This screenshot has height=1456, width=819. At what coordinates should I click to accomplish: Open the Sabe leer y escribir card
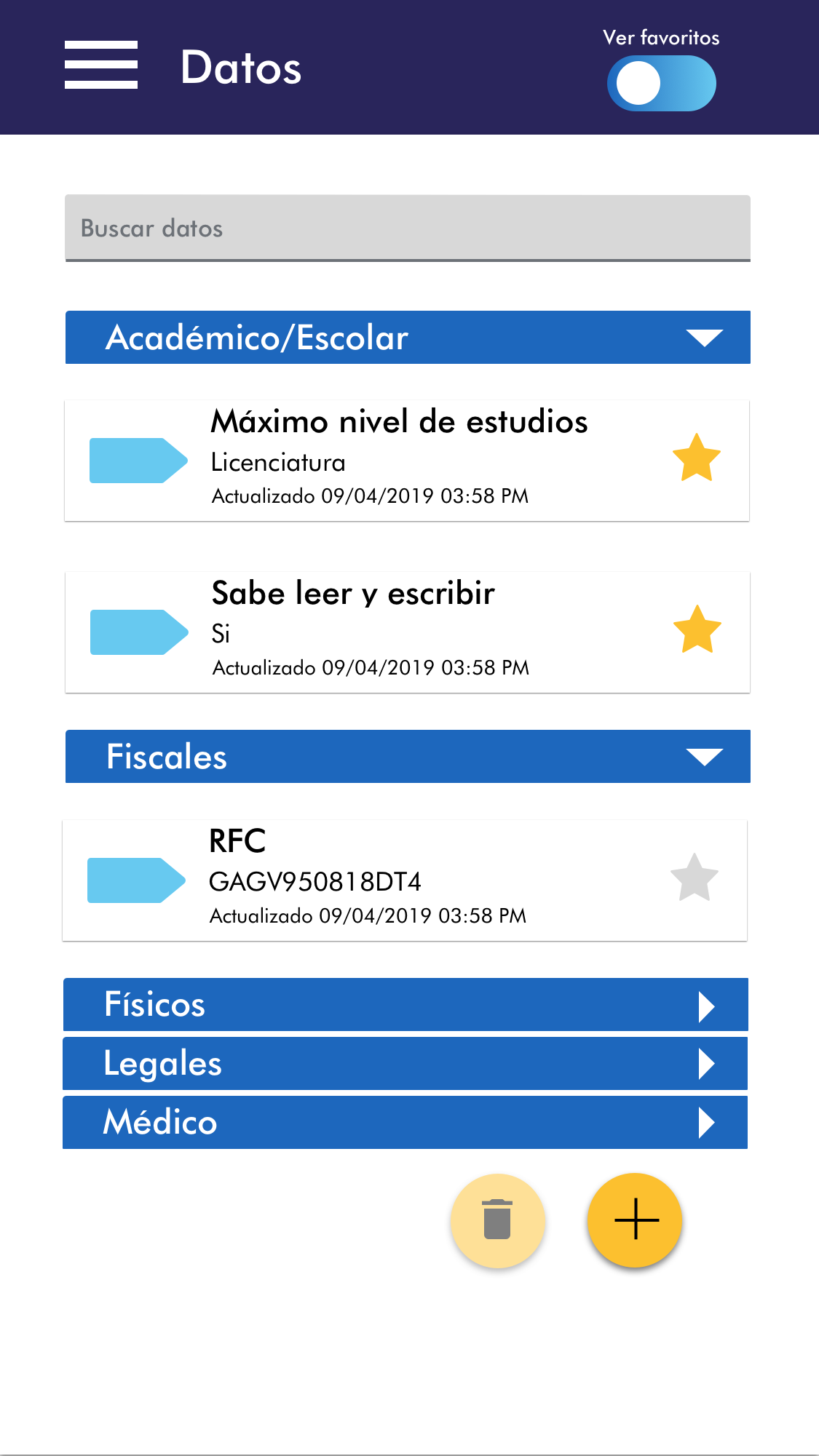tap(399, 632)
